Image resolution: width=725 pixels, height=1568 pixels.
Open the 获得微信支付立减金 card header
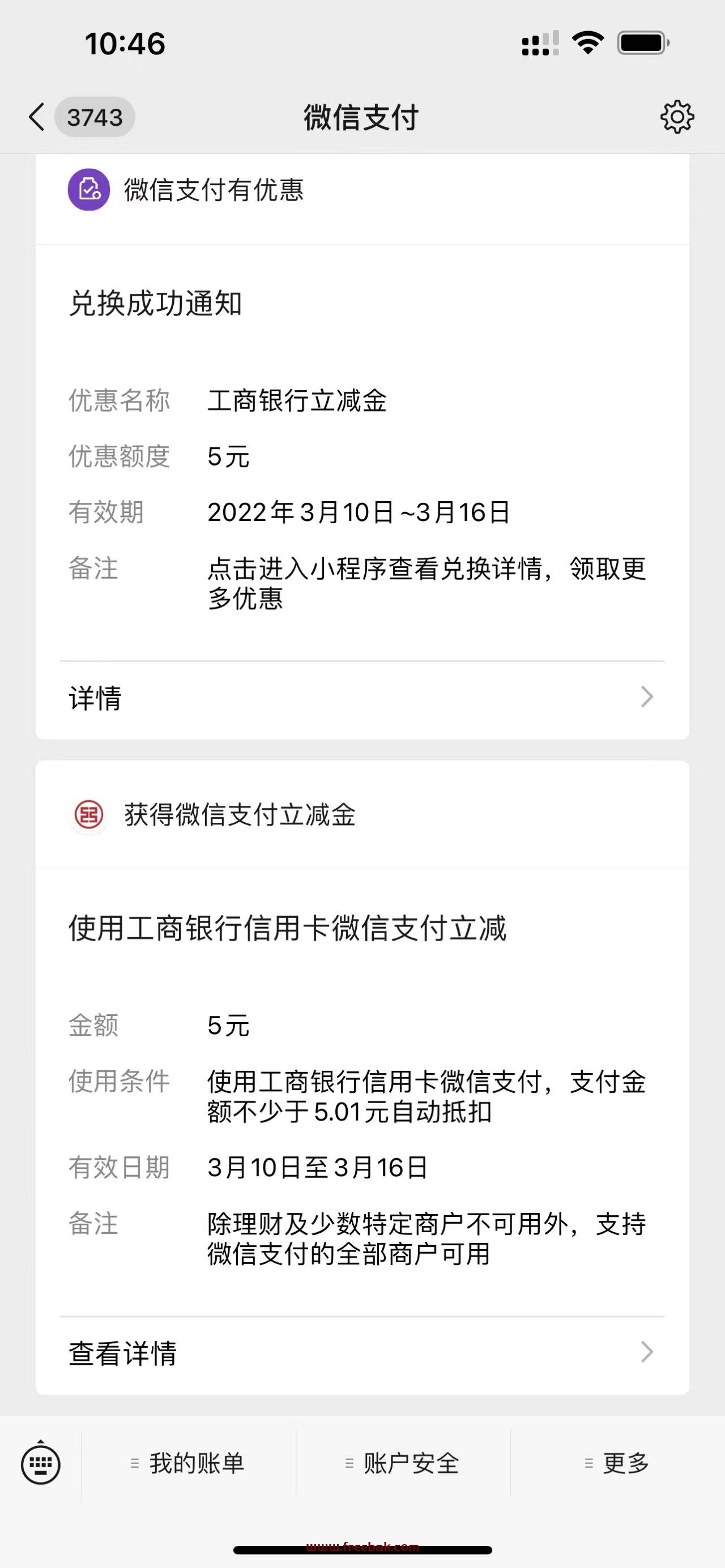(362, 814)
